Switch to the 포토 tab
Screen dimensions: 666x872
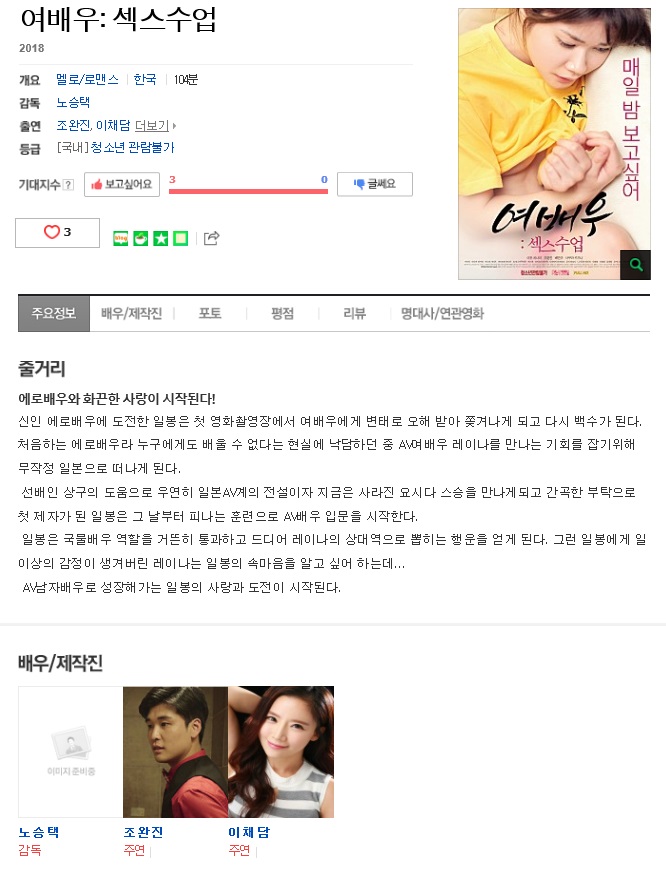(x=210, y=313)
